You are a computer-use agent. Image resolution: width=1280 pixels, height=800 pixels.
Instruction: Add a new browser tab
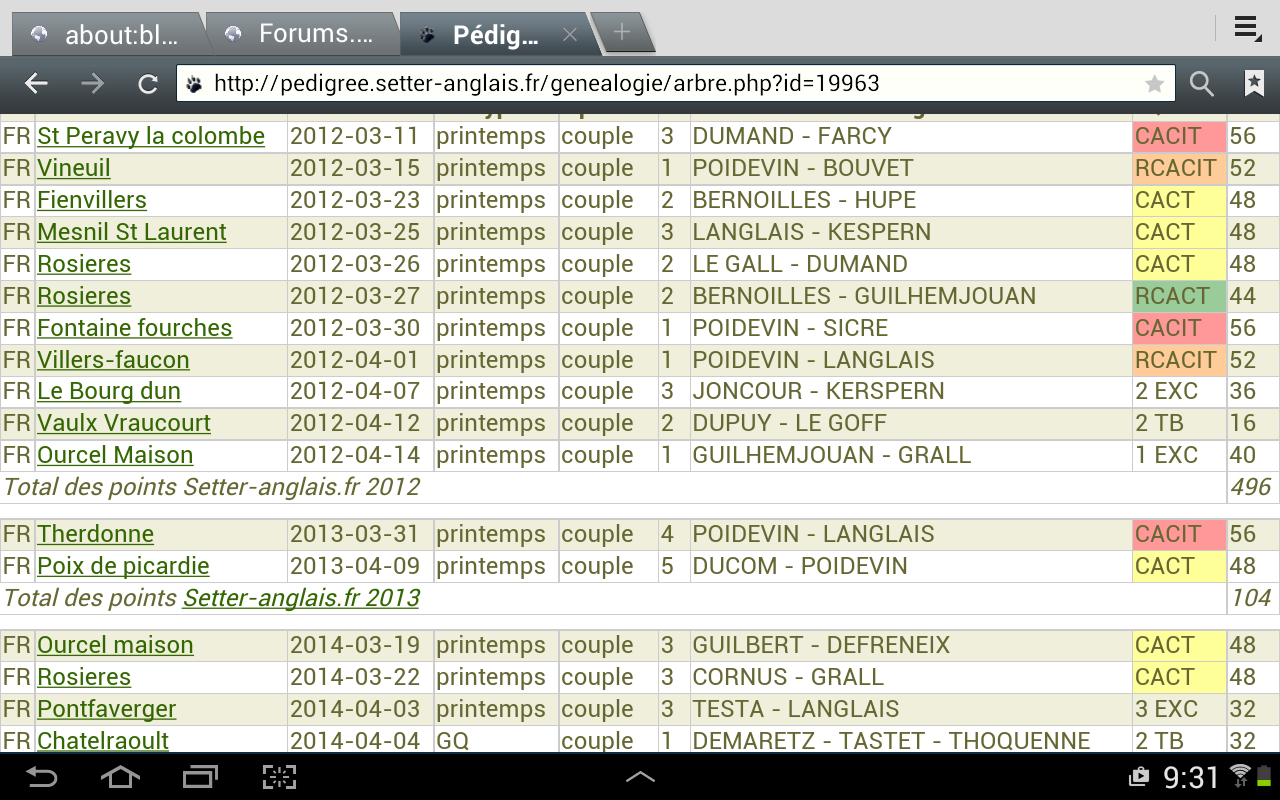pos(622,32)
